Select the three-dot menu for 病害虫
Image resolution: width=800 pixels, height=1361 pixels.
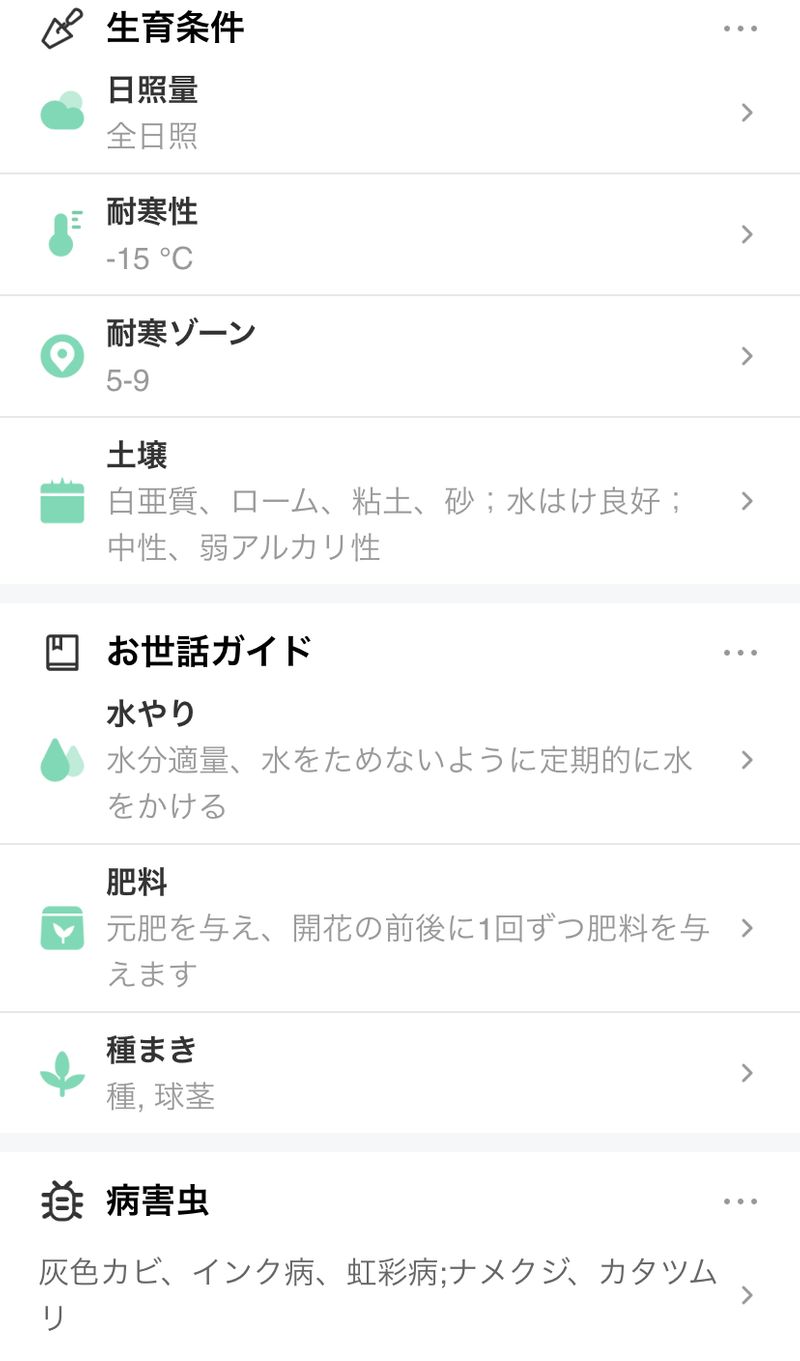(x=740, y=1201)
